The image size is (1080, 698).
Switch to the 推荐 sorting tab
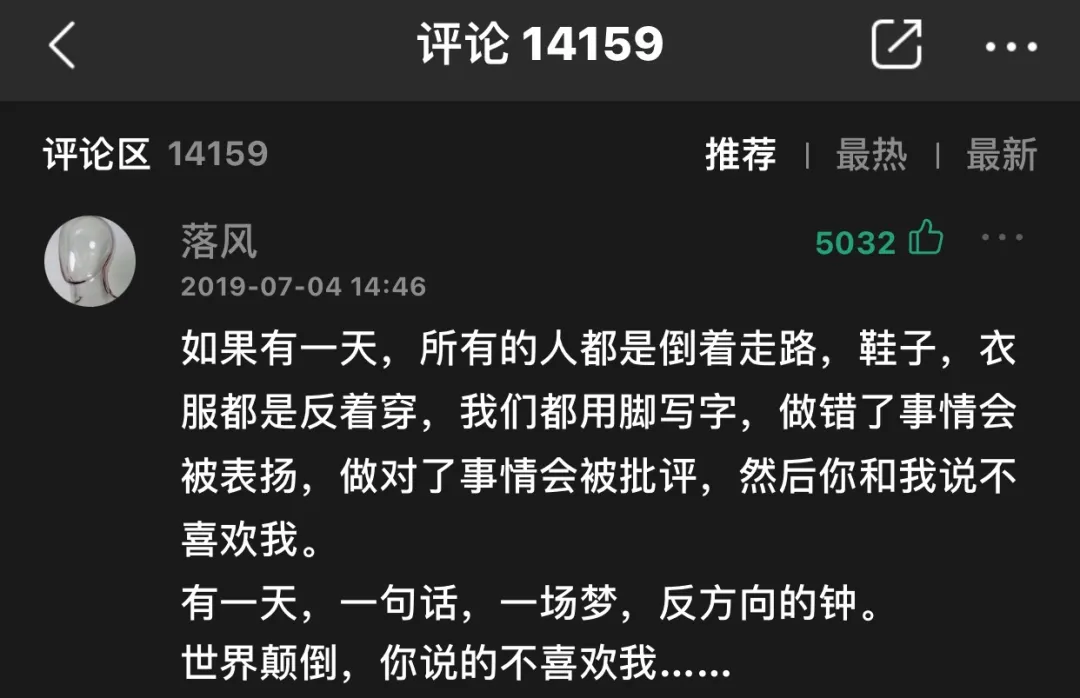pos(740,155)
